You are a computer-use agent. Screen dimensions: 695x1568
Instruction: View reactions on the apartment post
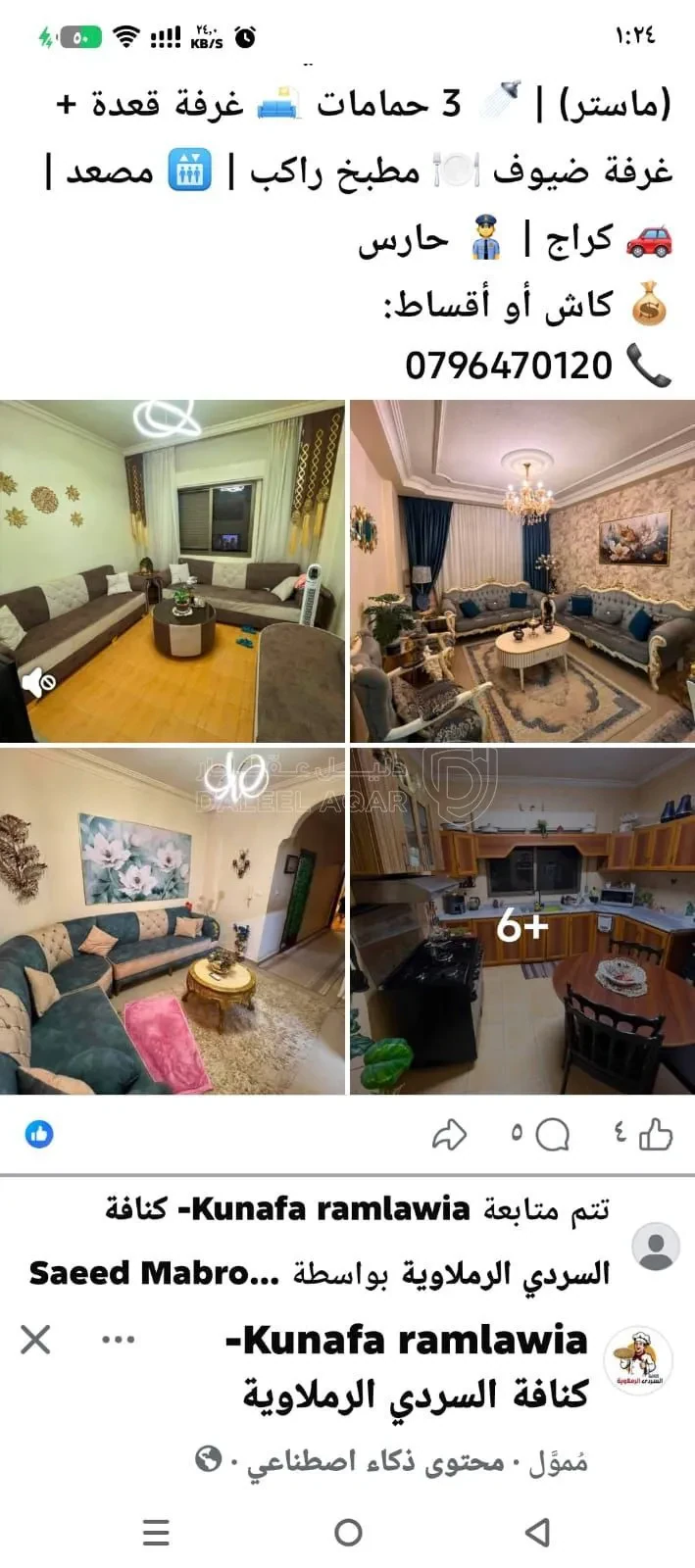tap(39, 1134)
